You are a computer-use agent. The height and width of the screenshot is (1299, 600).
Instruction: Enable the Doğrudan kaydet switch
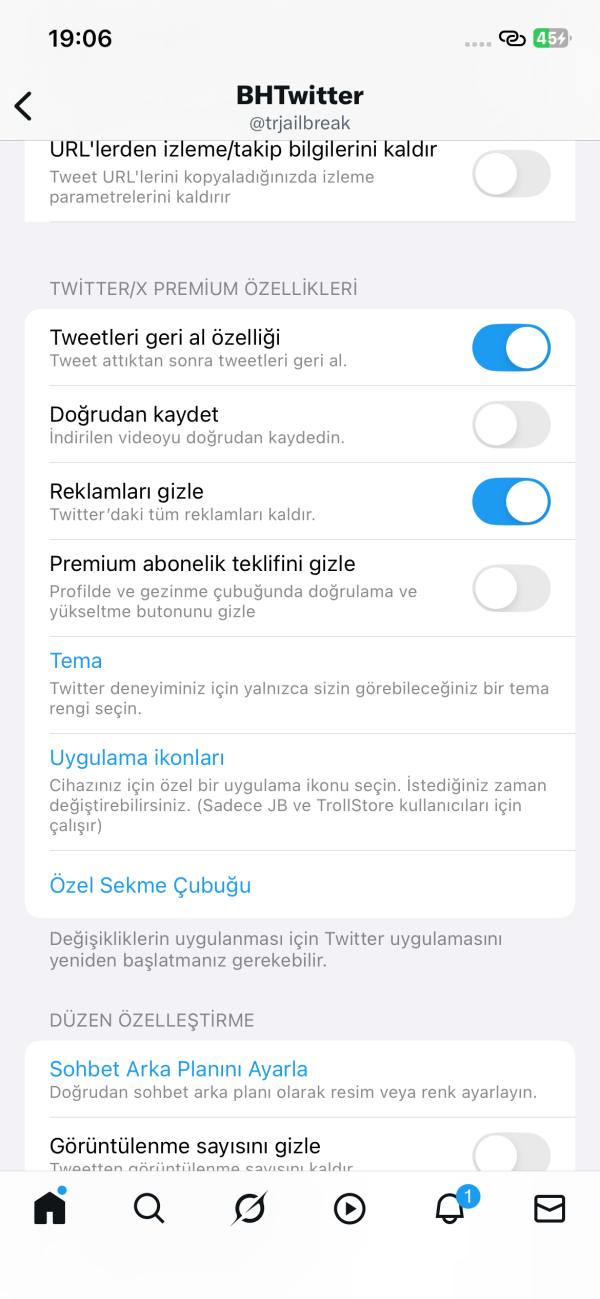[x=511, y=424]
